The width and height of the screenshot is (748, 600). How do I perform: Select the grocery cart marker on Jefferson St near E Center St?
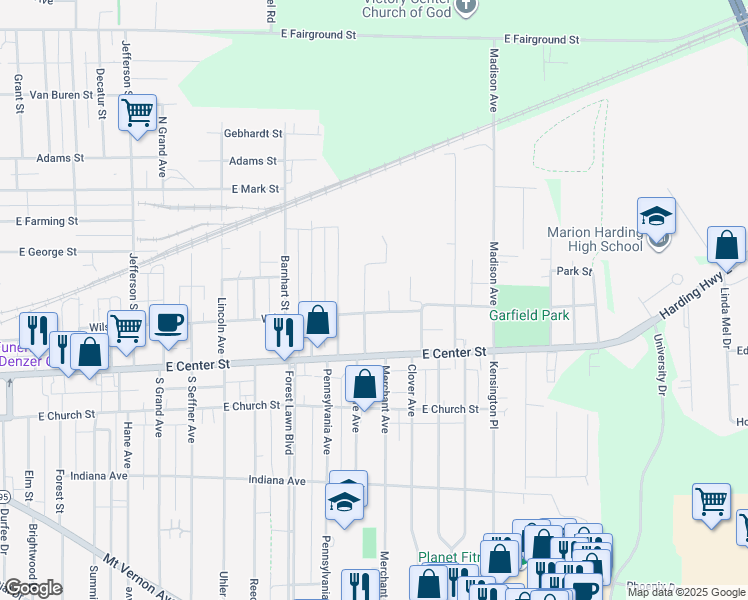coord(127,329)
